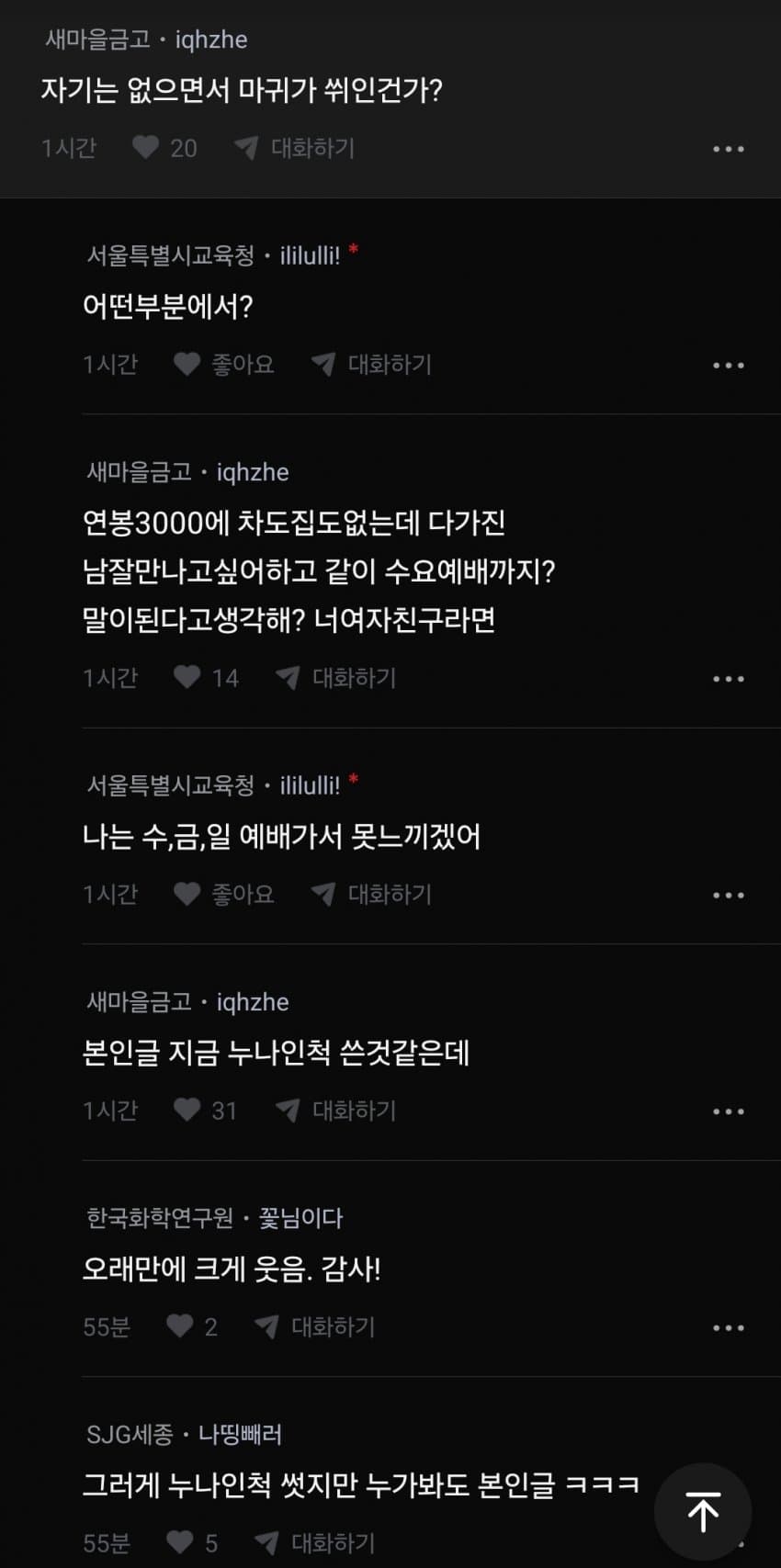Open more options for '자기는 없으면서 마귀가 쒸인건가?'
The height and width of the screenshot is (1568, 781).
[728, 149]
